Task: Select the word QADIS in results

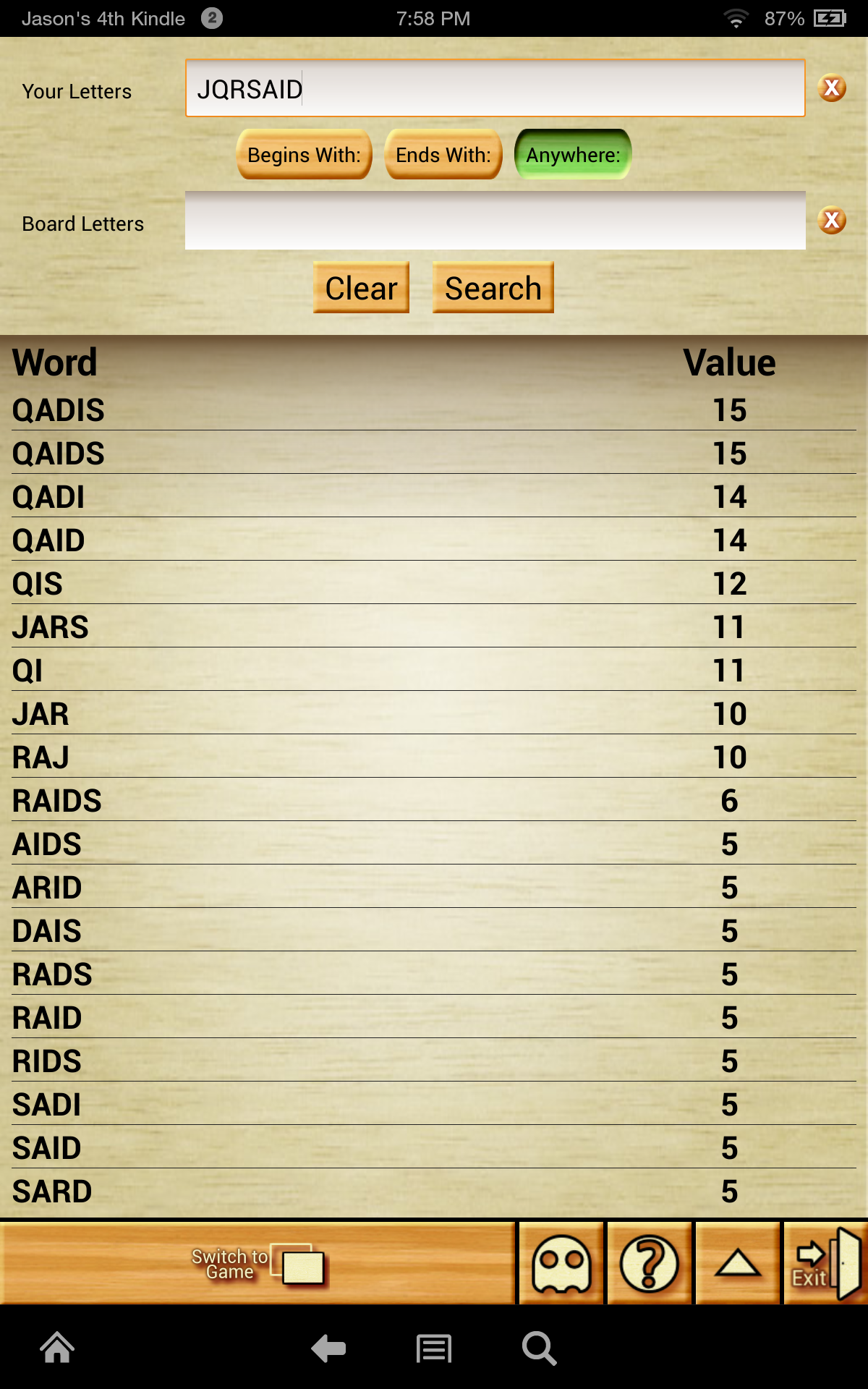Action: (x=58, y=409)
